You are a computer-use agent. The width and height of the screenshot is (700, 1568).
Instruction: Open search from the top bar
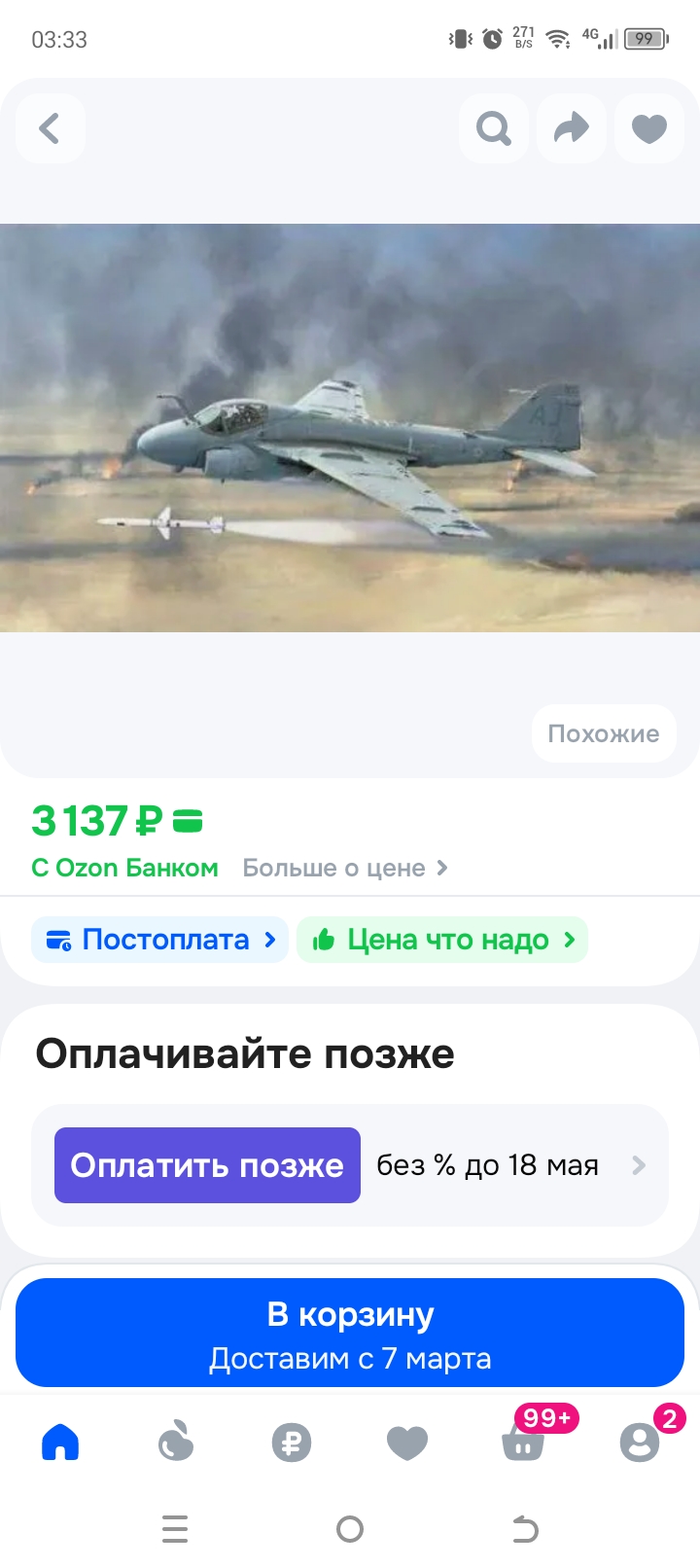click(494, 128)
